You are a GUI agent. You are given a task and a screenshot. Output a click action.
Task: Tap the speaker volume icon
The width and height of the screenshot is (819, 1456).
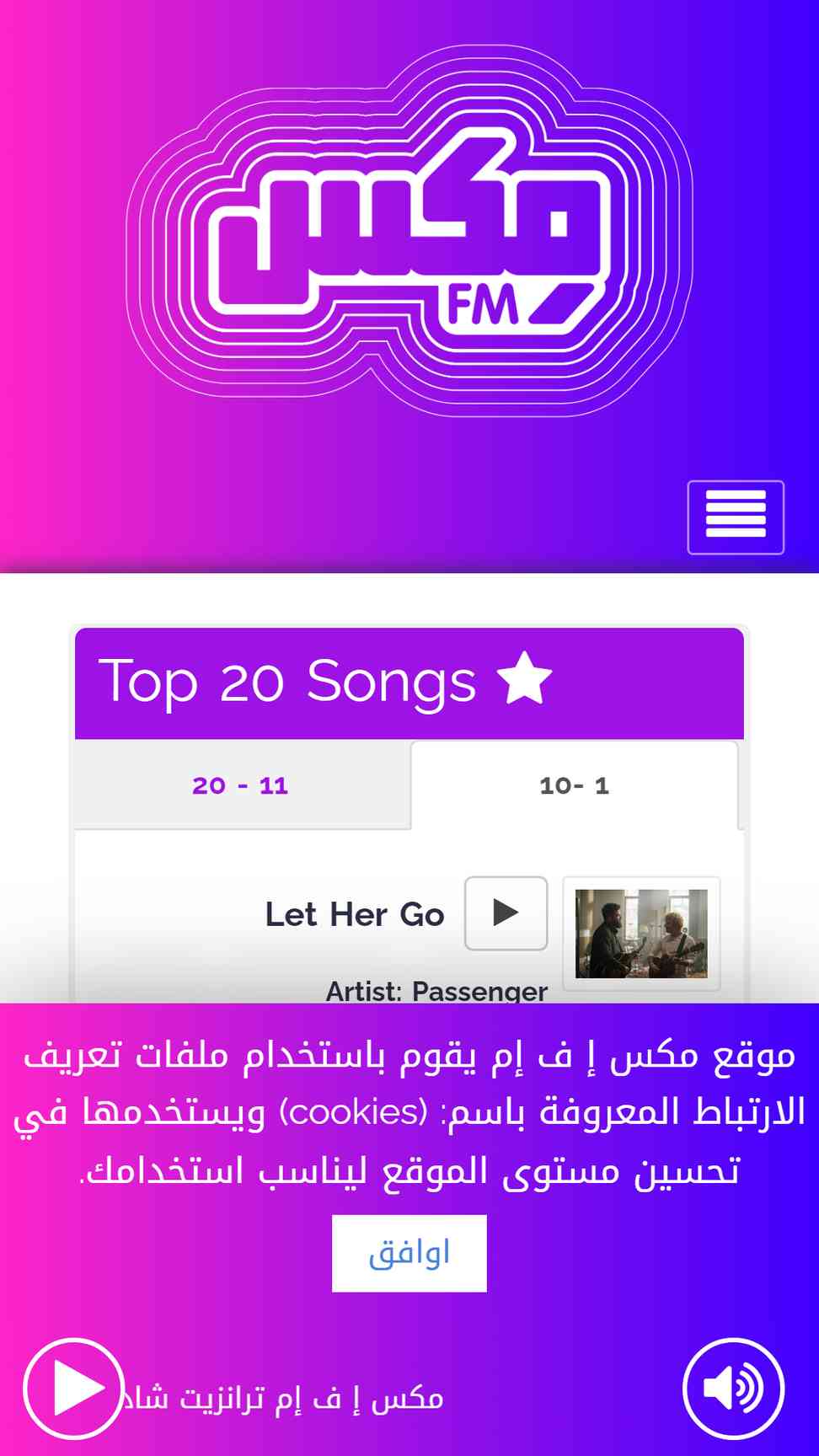pyautogui.click(x=733, y=1388)
